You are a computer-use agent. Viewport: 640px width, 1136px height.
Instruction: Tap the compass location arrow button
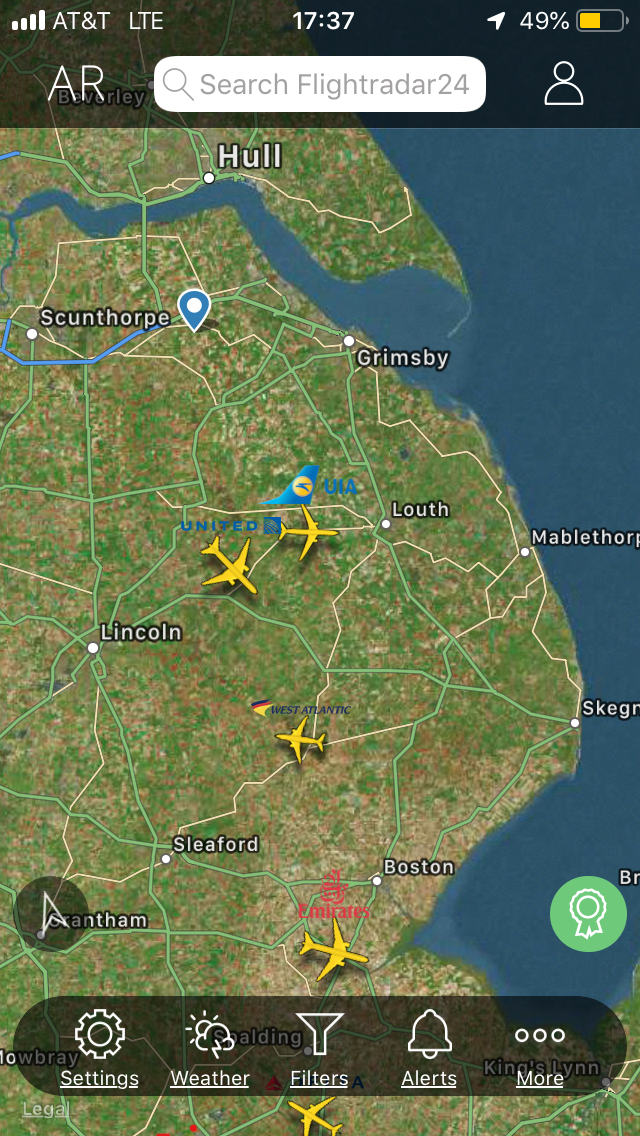coord(52,912)
